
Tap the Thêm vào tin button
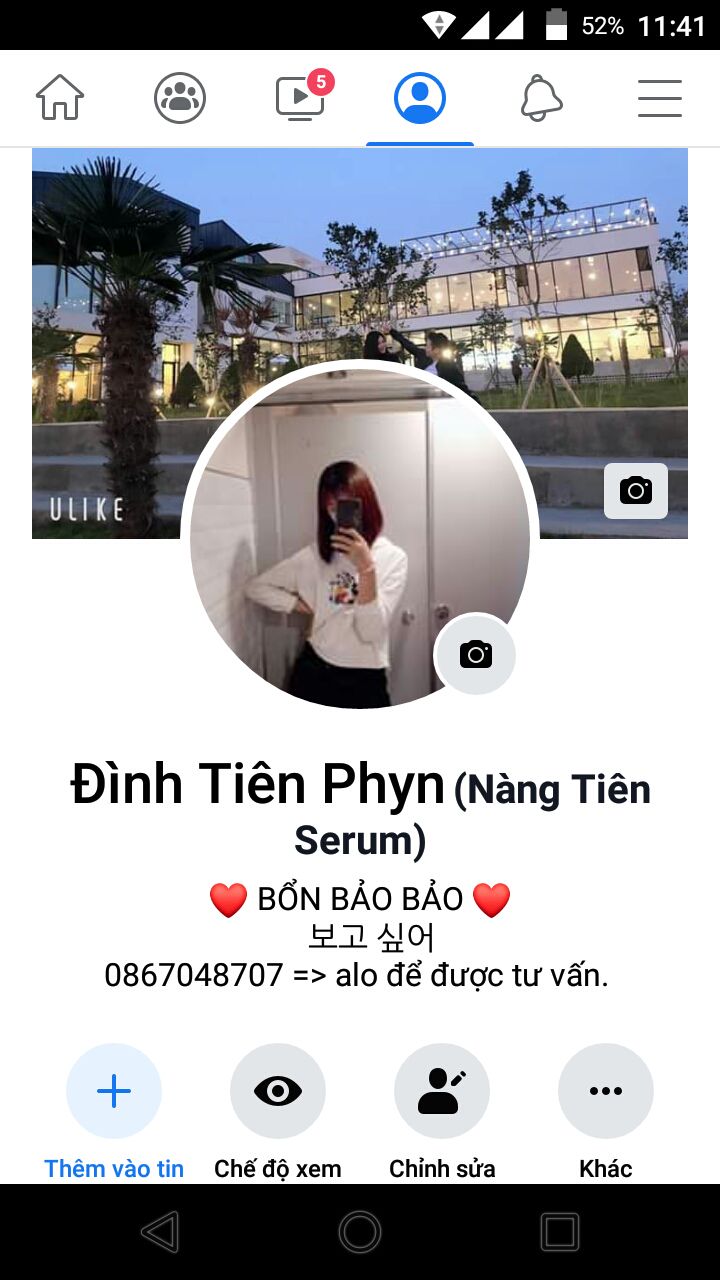(x=114, y=1091)
